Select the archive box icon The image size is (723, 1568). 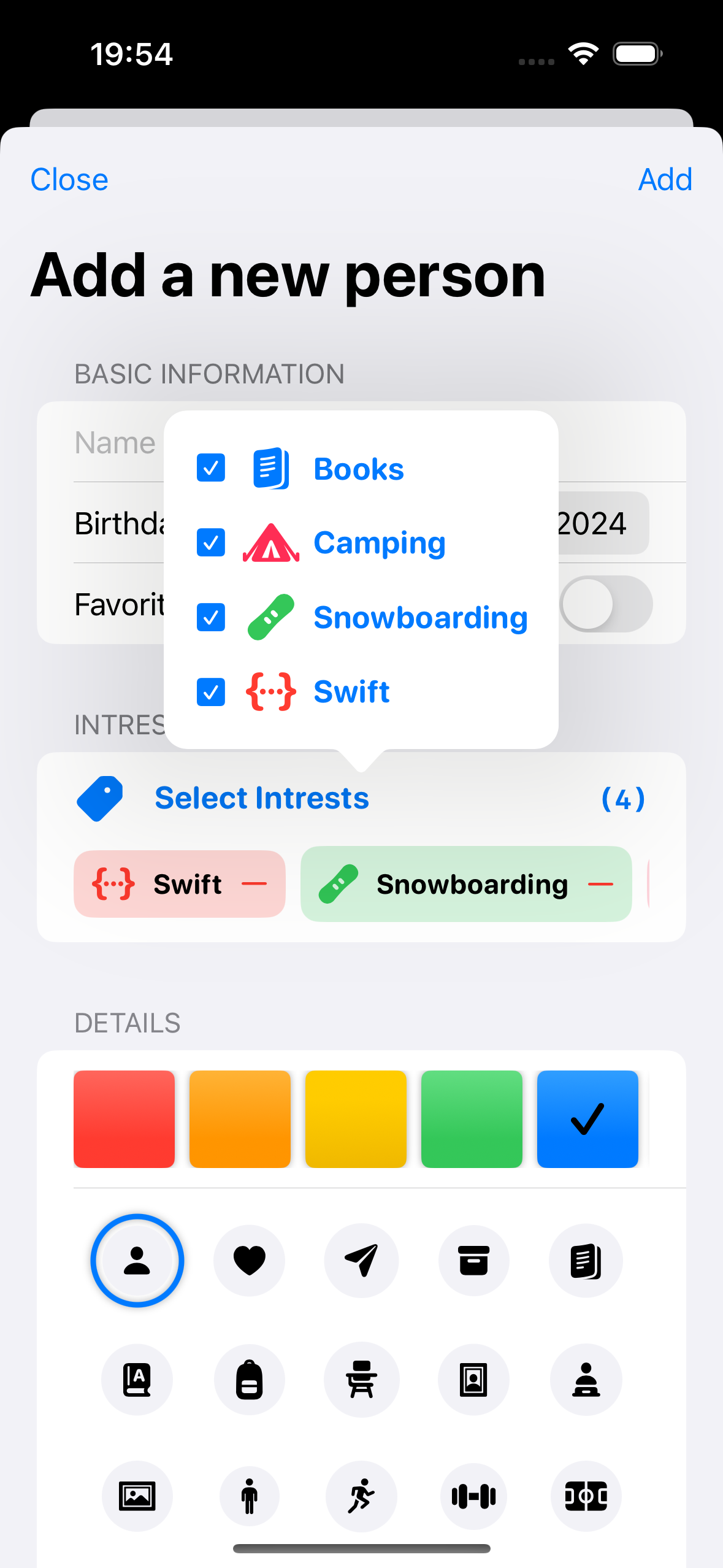pos(473,1261)
